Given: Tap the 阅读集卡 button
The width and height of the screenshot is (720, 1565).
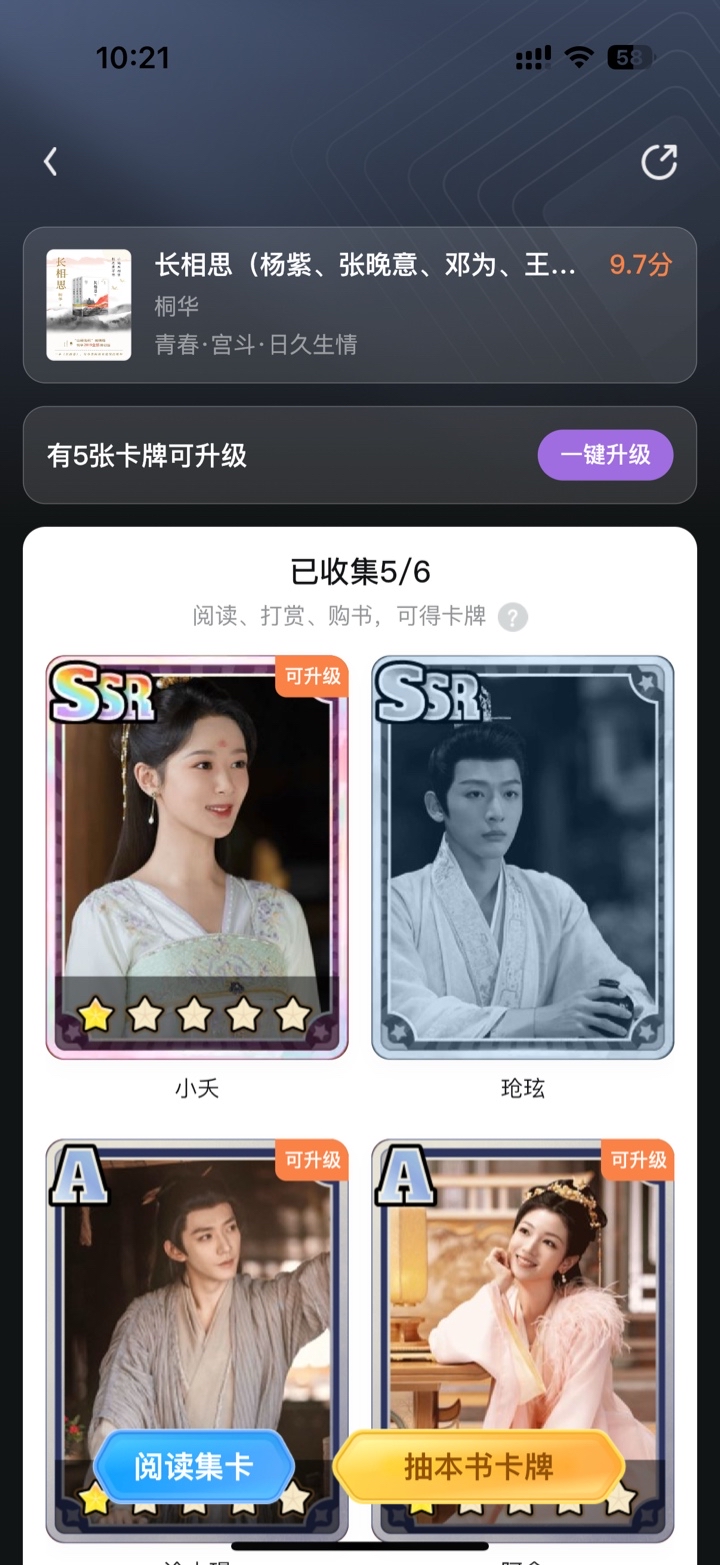Looking at the screenshot, I should (194, 1467).
